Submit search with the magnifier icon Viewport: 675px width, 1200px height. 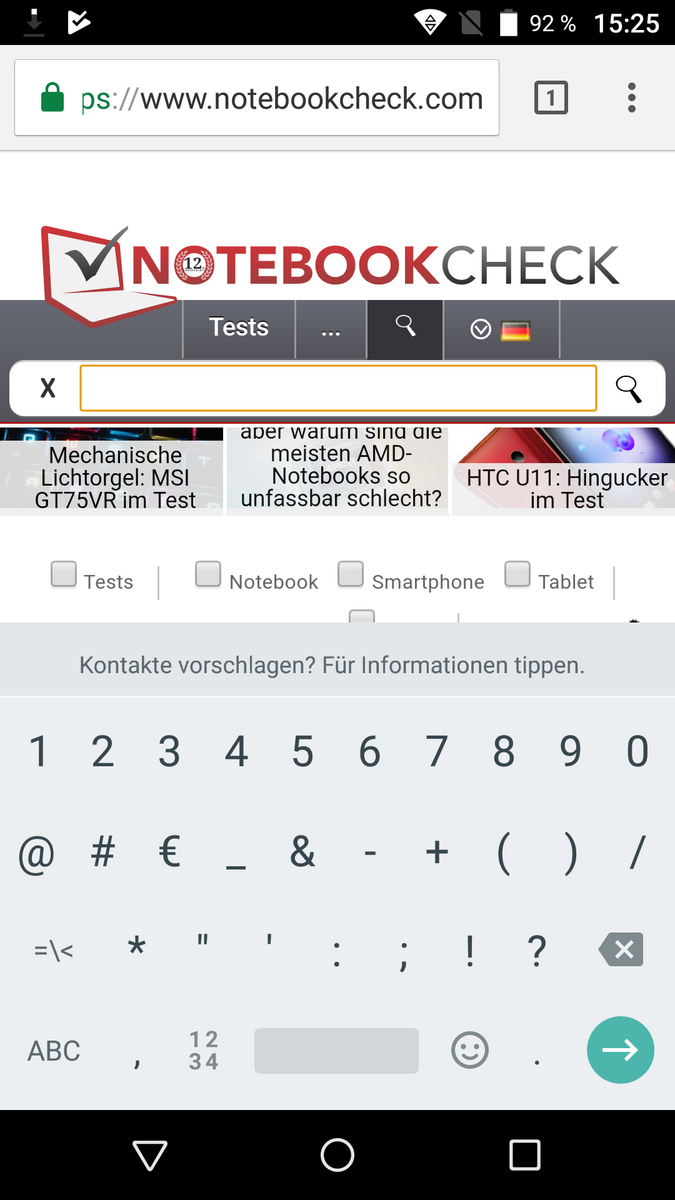[629, 388]
